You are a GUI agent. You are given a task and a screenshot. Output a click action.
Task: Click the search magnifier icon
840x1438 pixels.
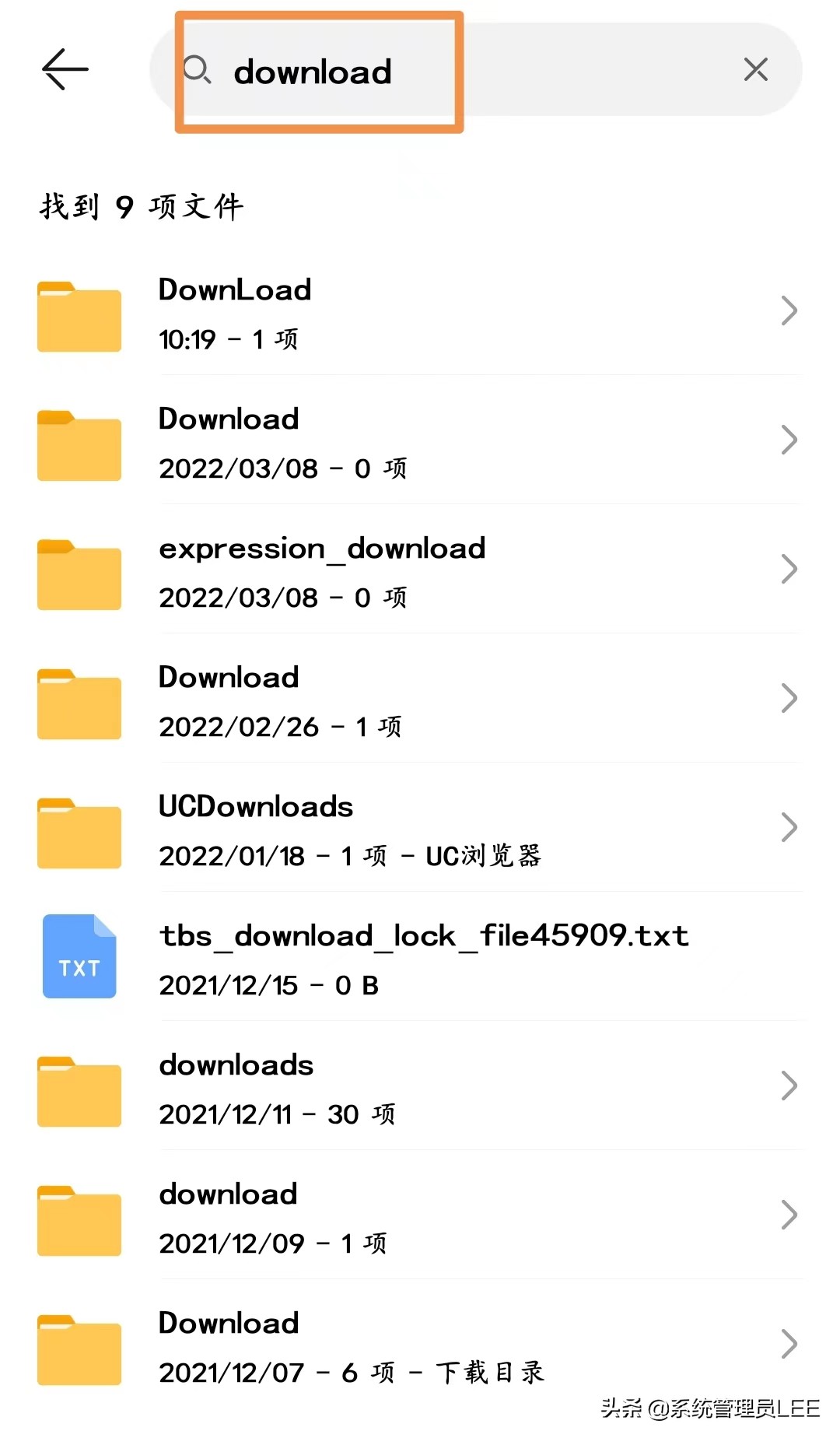[x=197, y=70]
